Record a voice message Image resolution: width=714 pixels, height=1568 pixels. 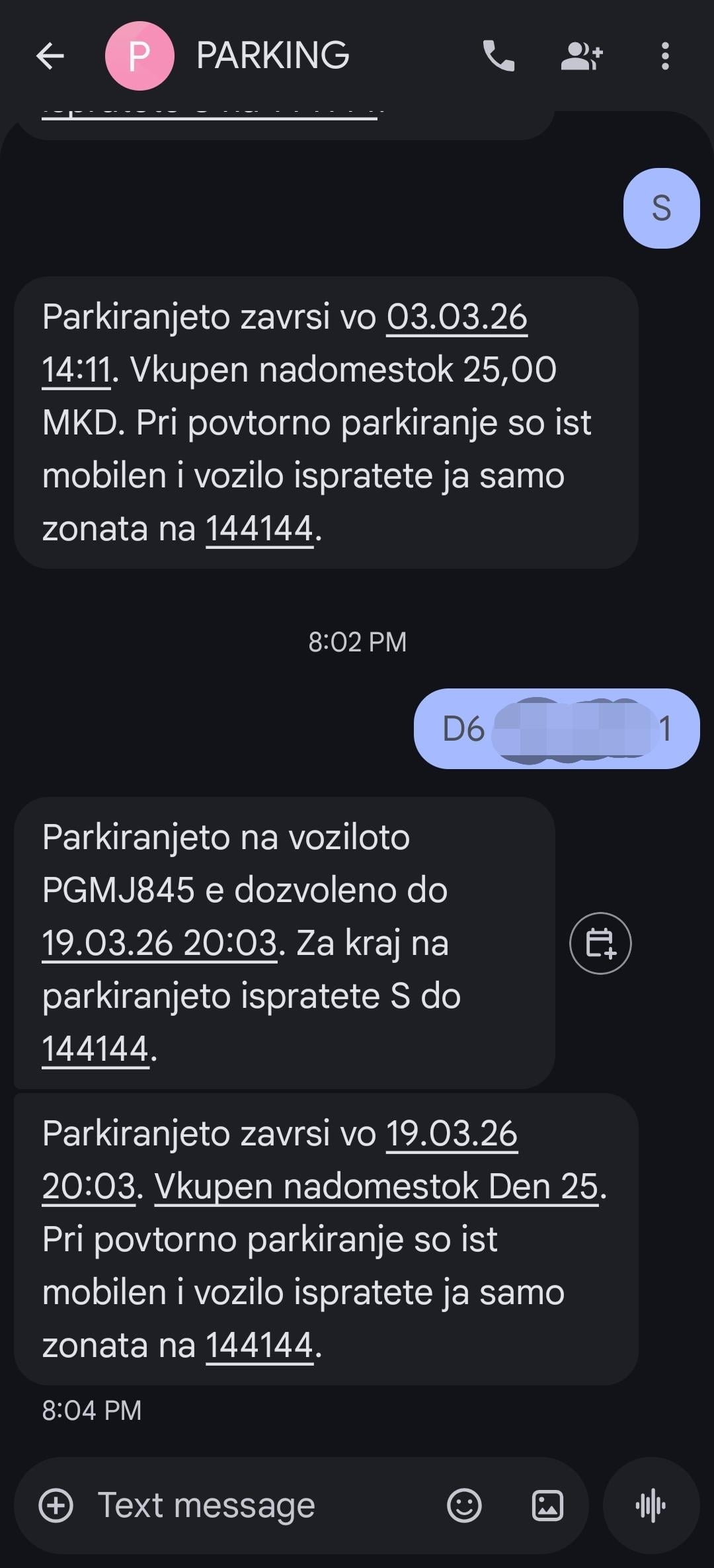(651, 1506)
